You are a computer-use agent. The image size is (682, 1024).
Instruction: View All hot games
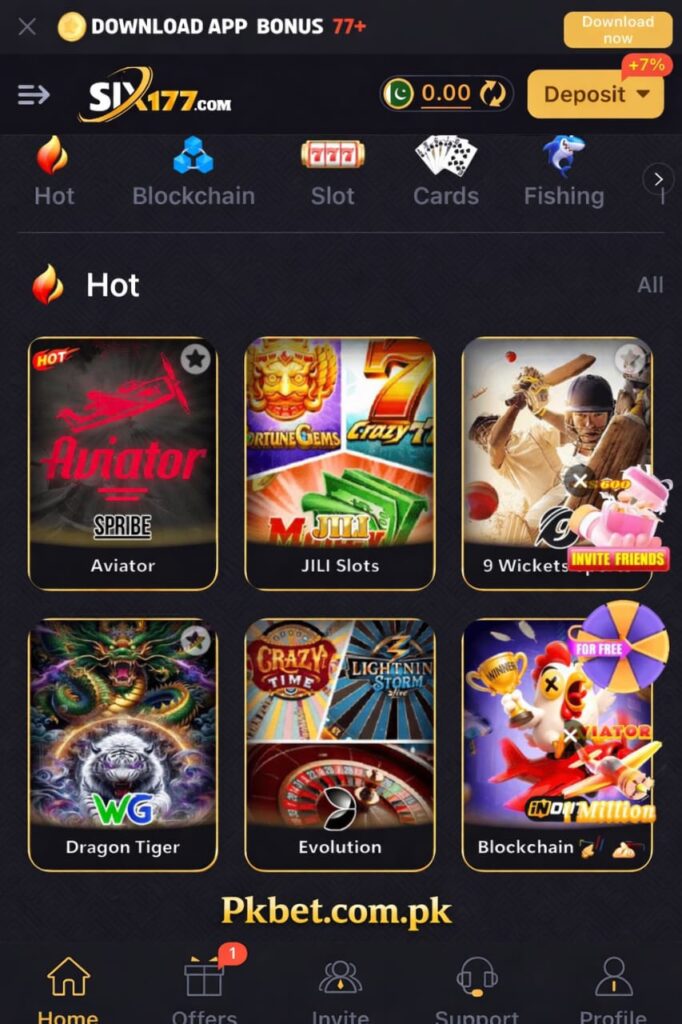point(650,285)
